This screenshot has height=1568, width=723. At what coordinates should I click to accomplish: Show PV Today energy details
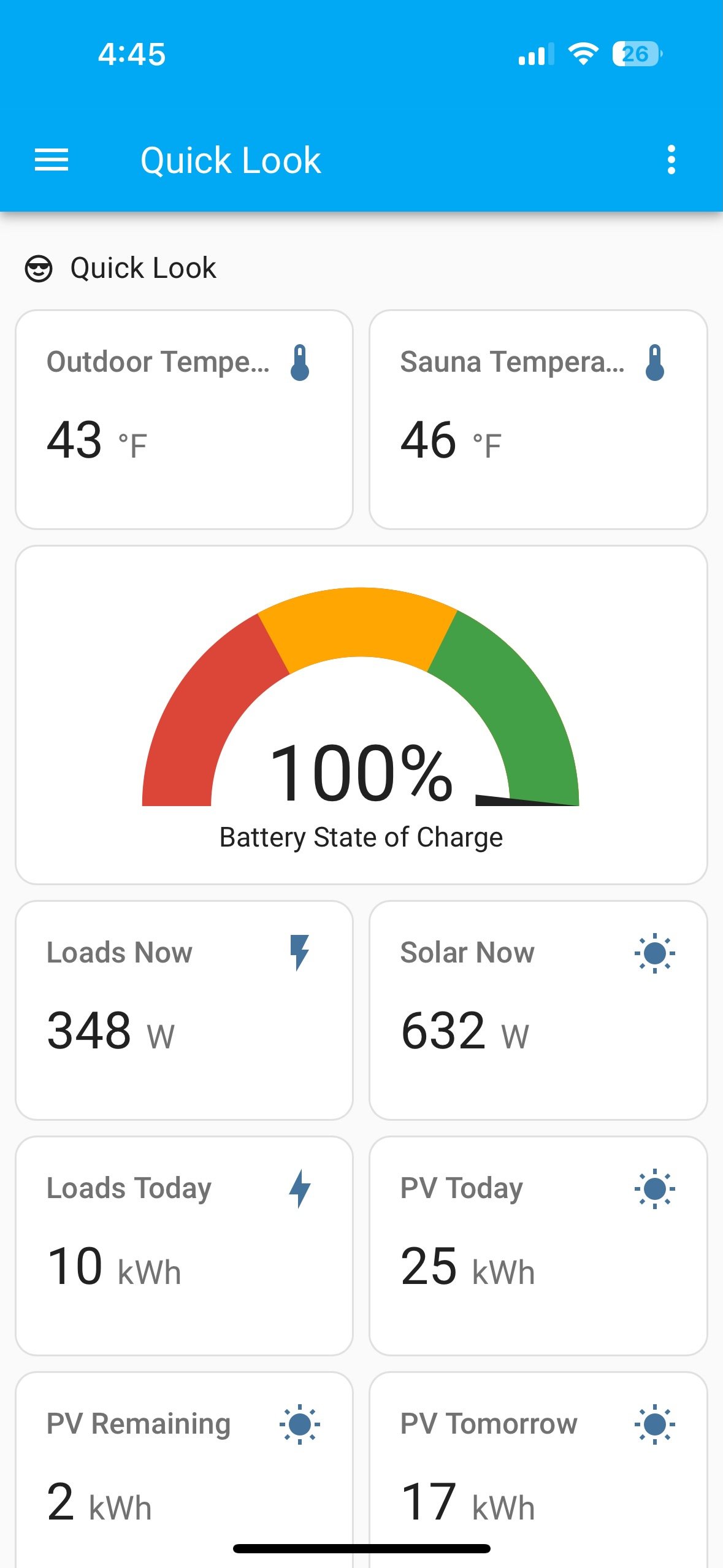coord(538,1246)
